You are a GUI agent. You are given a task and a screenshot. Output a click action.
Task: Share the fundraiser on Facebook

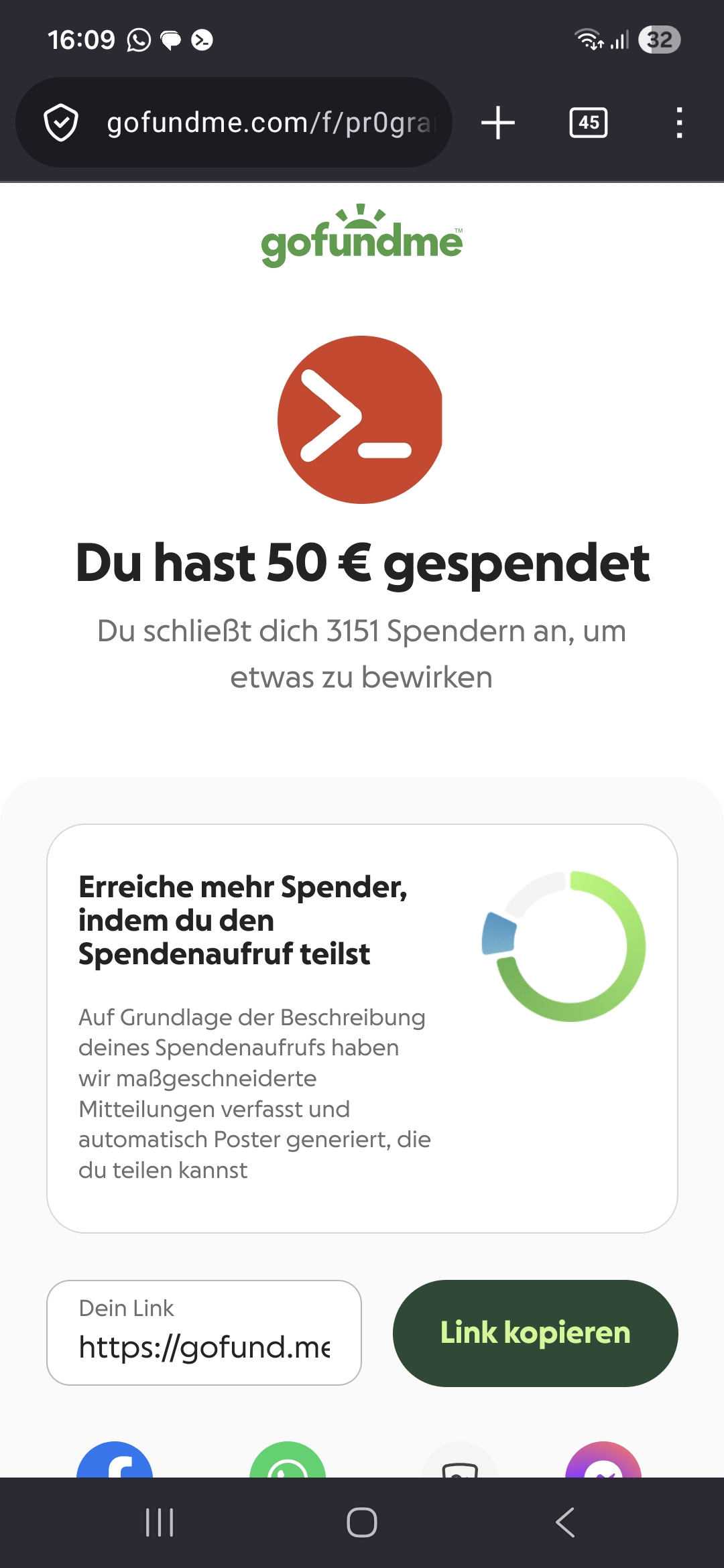tap(115, 1462)
